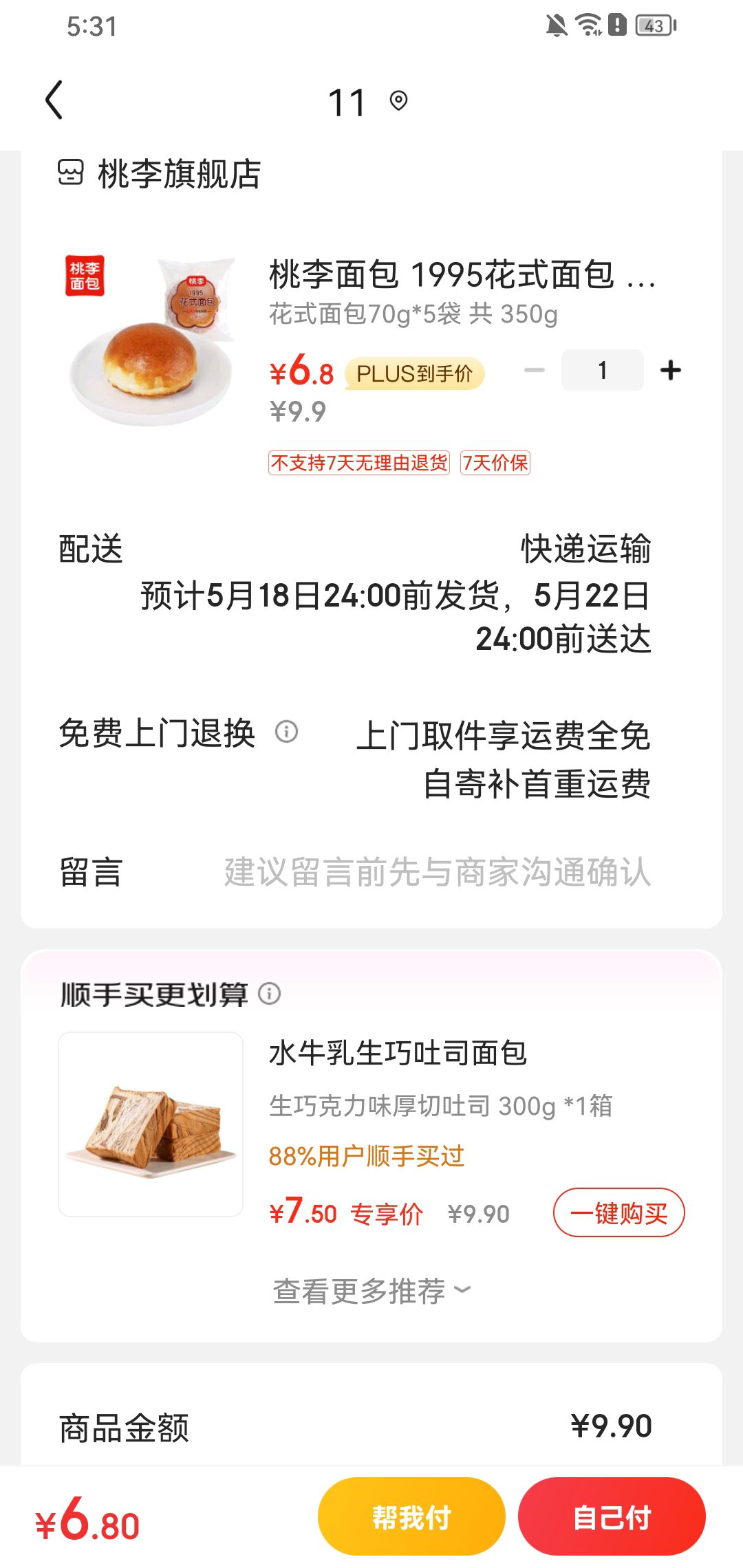Click the location pin icon beside title 11
Image resolution: width=743 pixels, height=1568 pixels.
(x=399, y=101)
